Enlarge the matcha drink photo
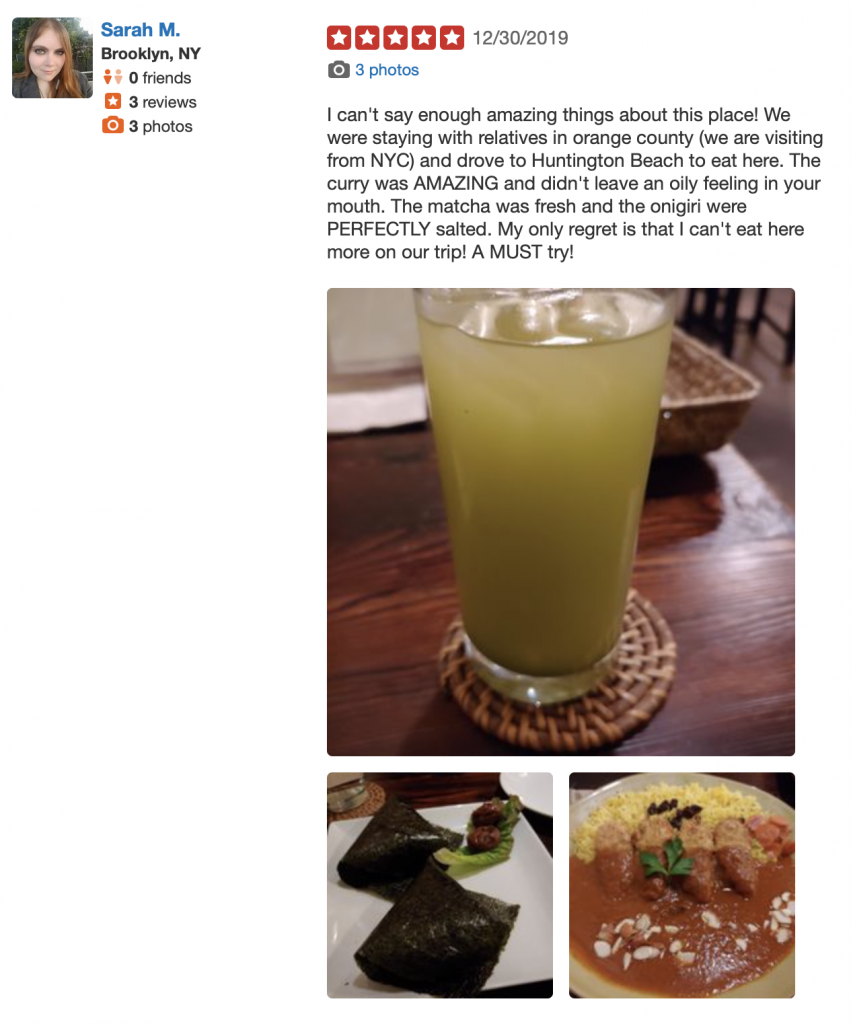The width and height of the screenshot is (853, 1024). [x=560, y=521]
